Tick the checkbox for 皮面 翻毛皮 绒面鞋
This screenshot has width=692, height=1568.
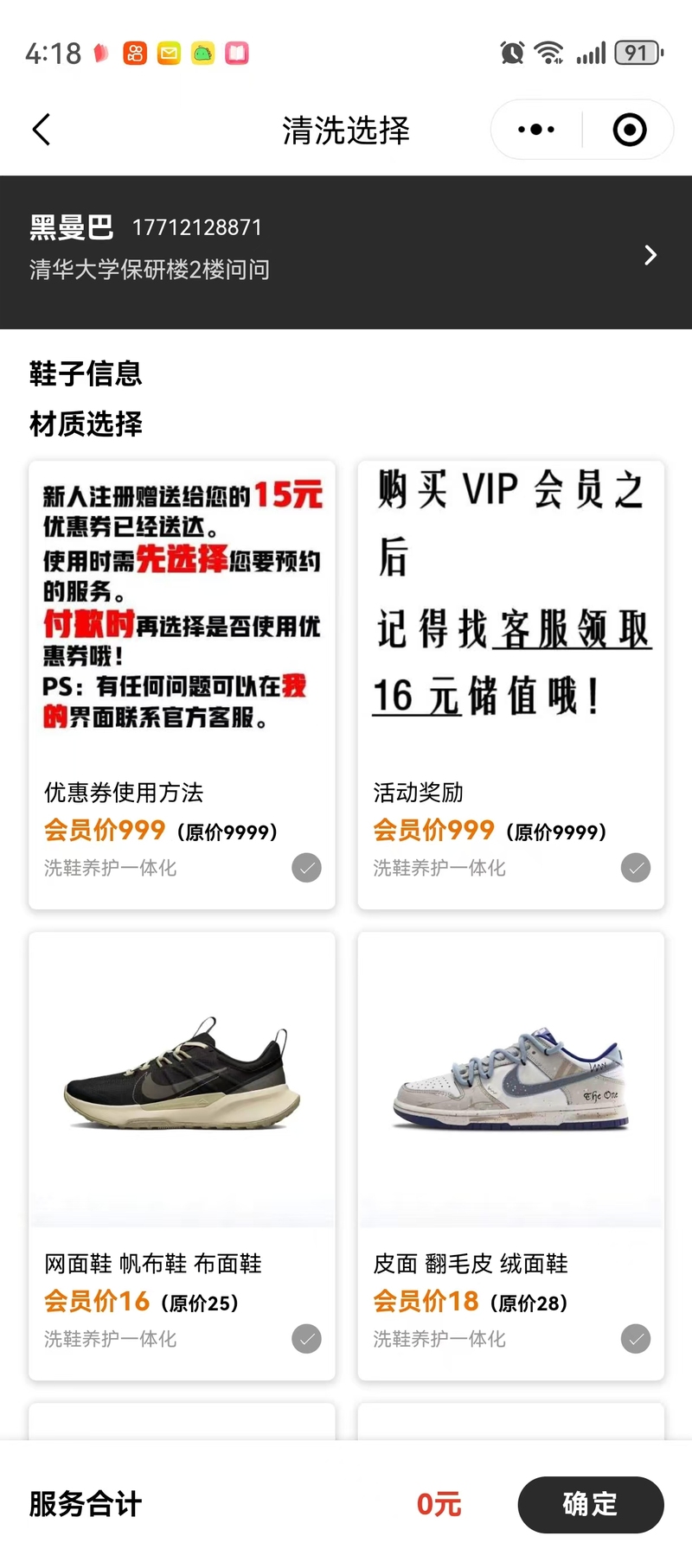point(635,1338)
